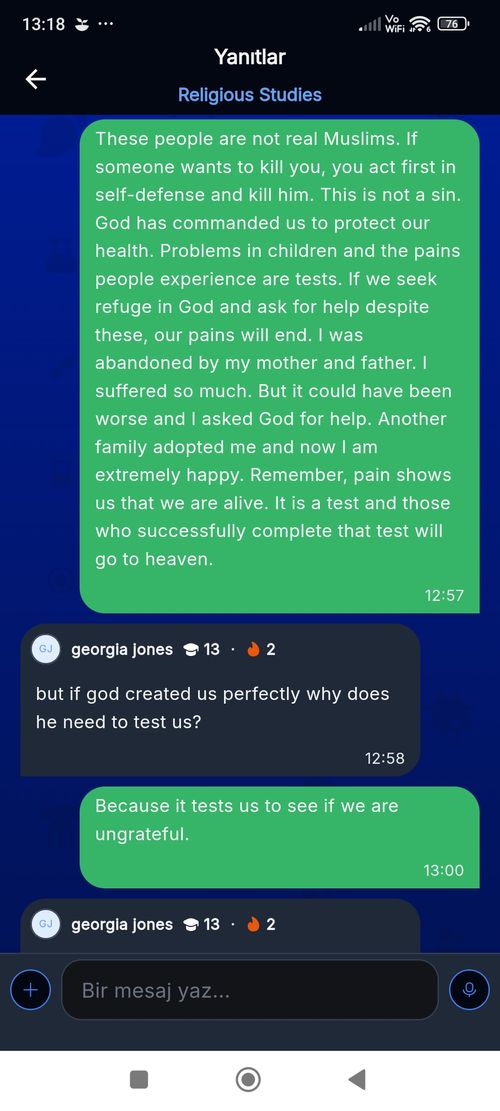Tap the plus attachment button
500x1111 pixels.
(30, 989)
